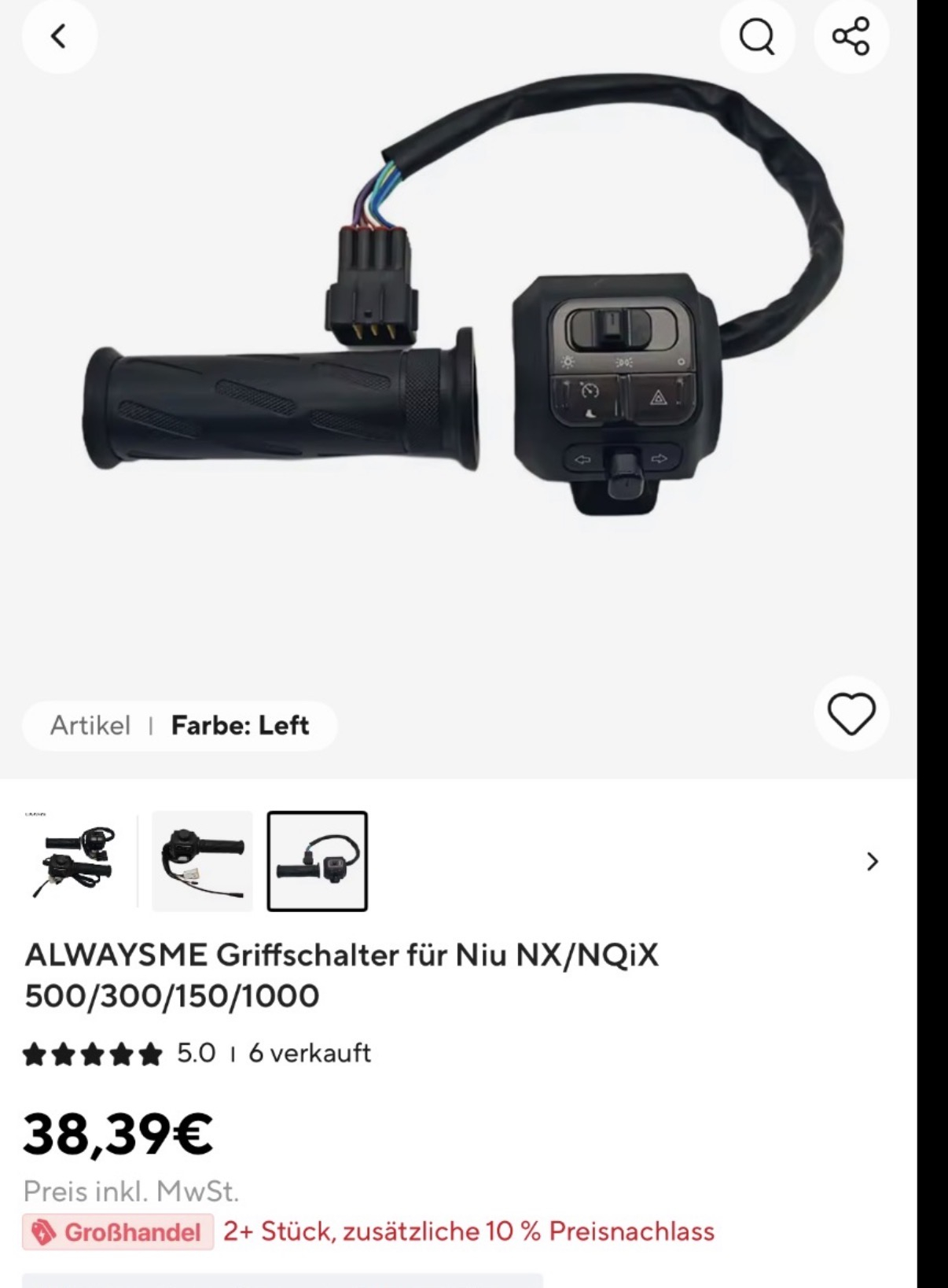This screenshot has width=948, height=1288.
Task: Add the Griffschalter to the wishlist
Action: pos(851,713)
